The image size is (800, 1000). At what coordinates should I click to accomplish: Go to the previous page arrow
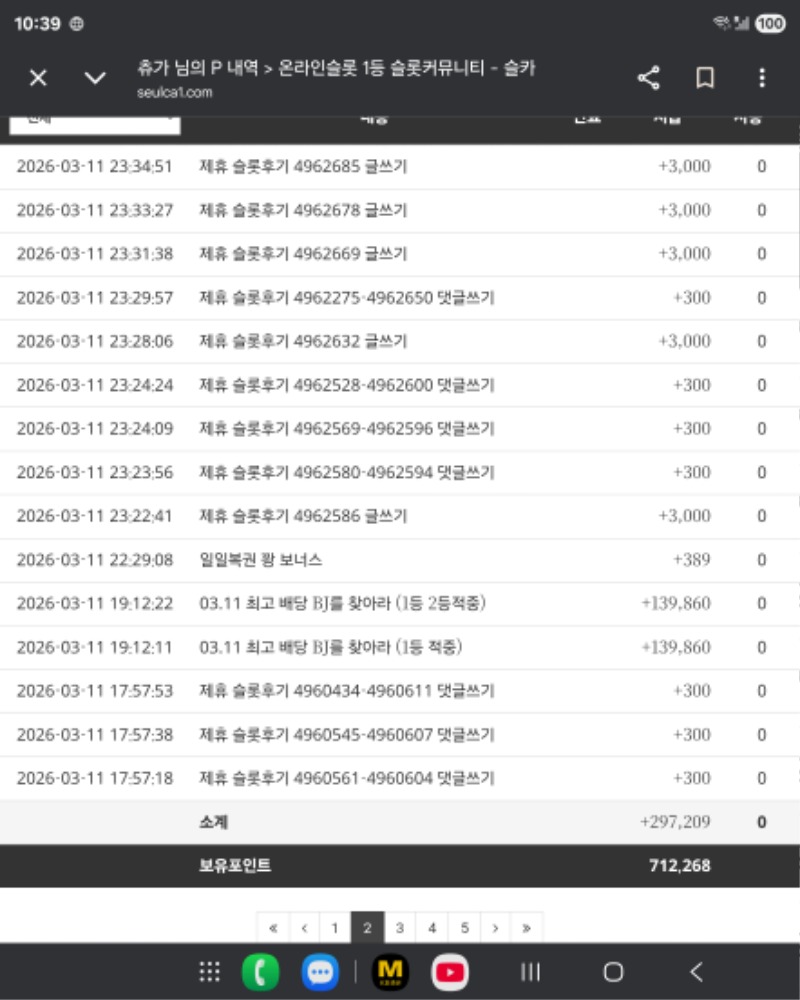tap(304, 928)
